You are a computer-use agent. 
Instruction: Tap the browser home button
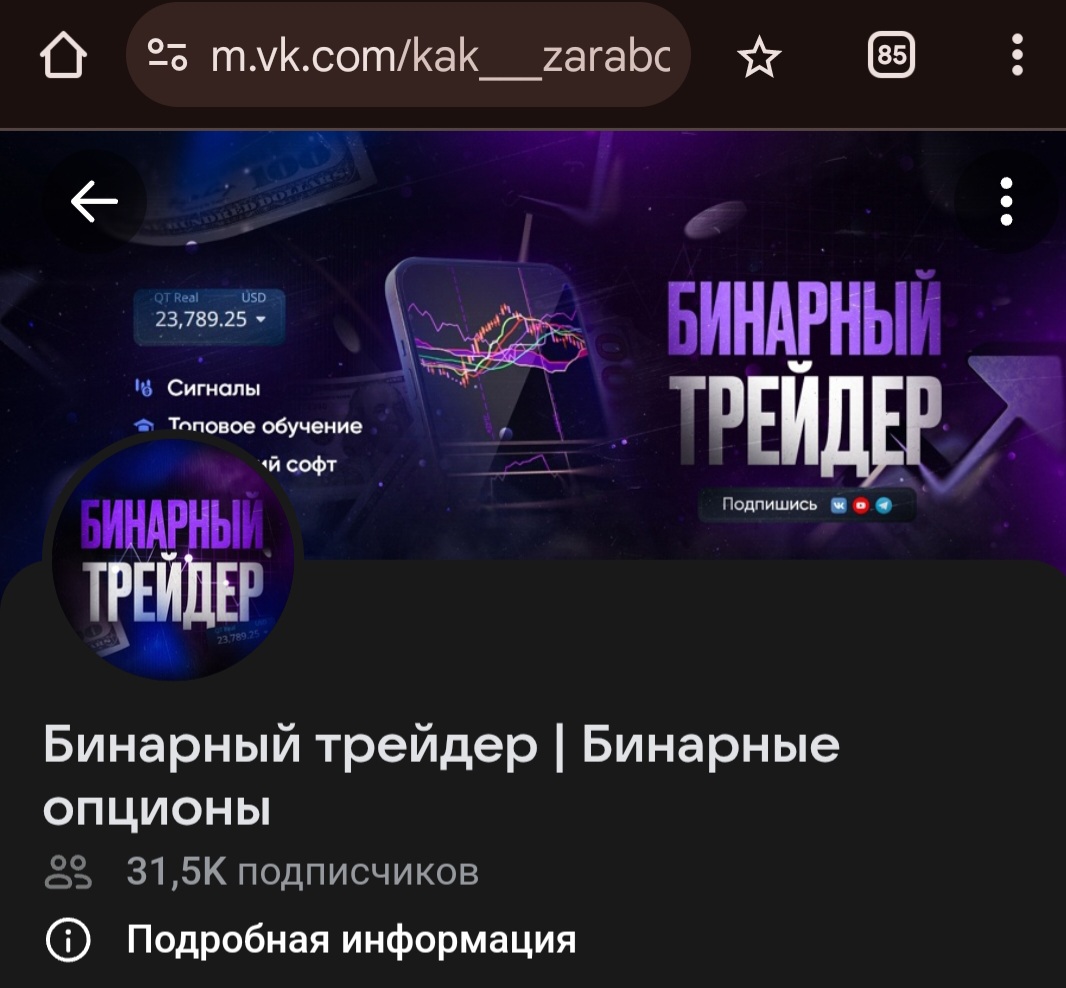point(63,56)
